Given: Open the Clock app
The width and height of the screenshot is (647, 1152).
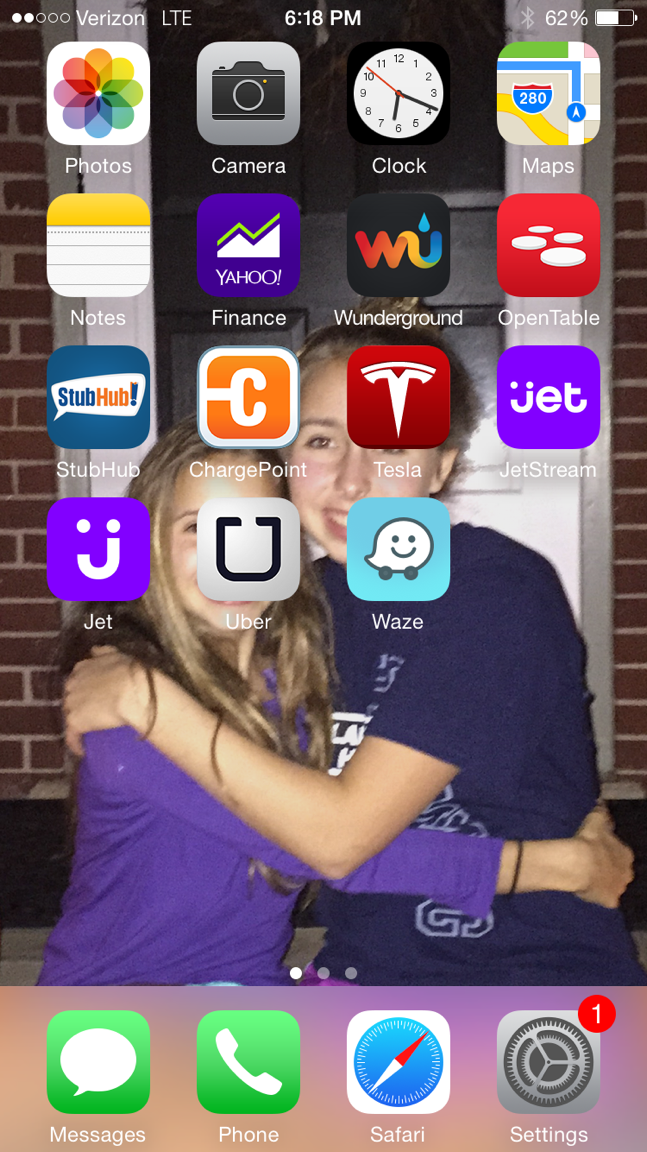Looking at the screenshot, I should point(398,93).
